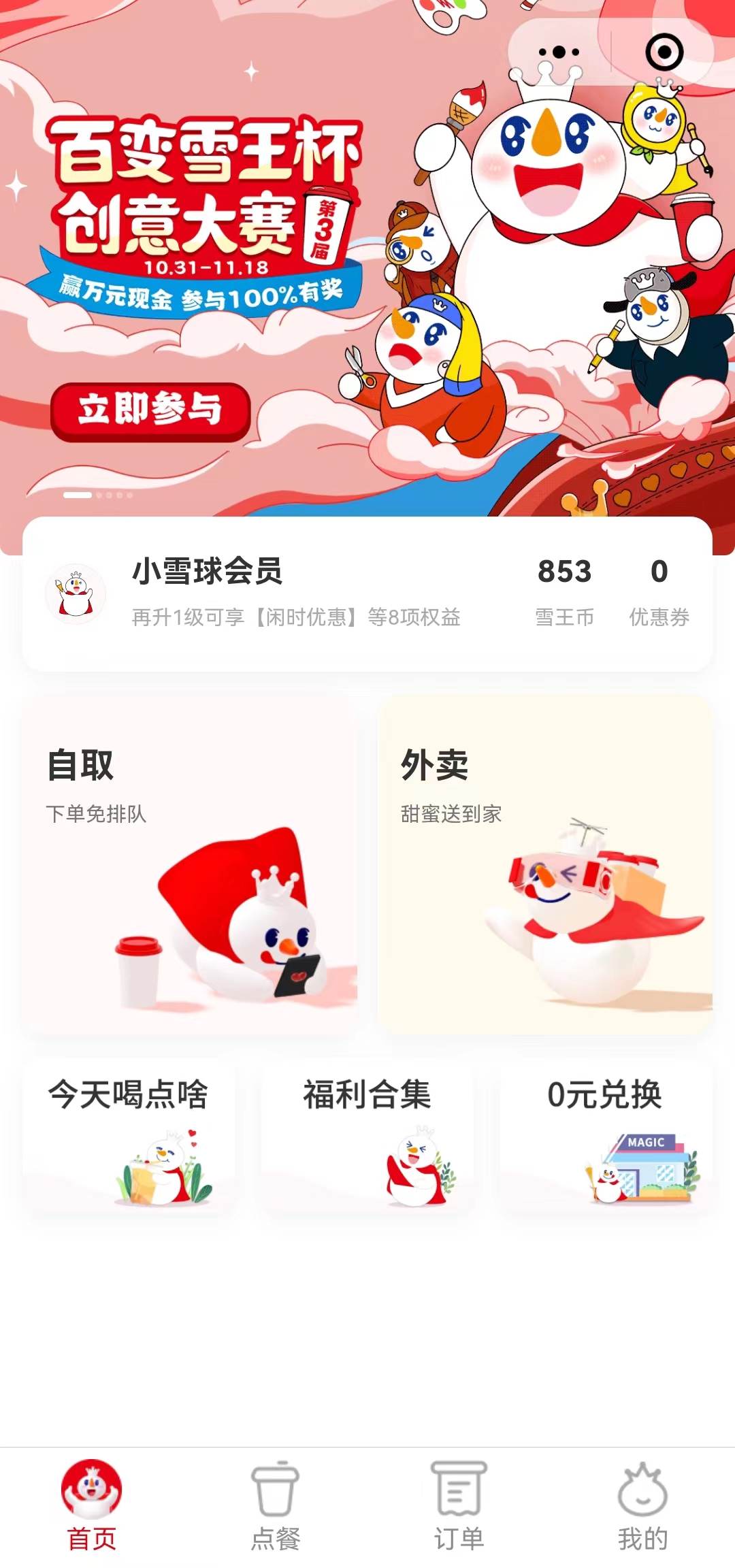This screenshot has height=1568, width=735.
Task: Close the mini program with the circle icon
Action: [664, 52]
